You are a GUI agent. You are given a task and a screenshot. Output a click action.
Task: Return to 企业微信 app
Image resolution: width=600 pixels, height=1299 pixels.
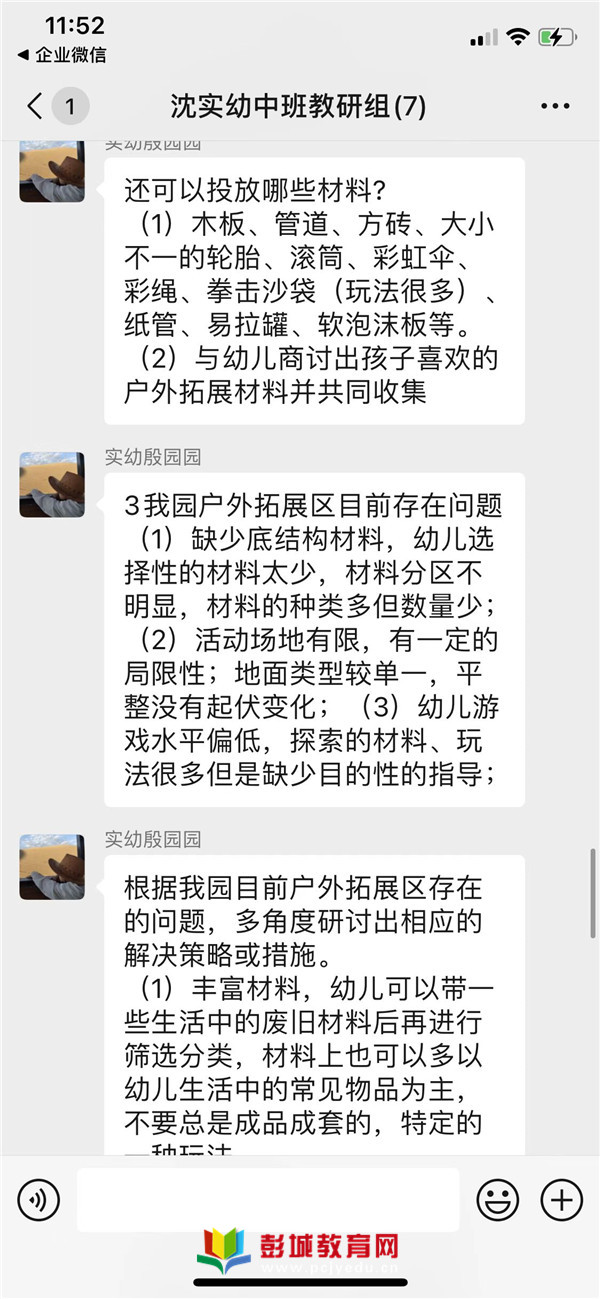[x=62, y=55]
